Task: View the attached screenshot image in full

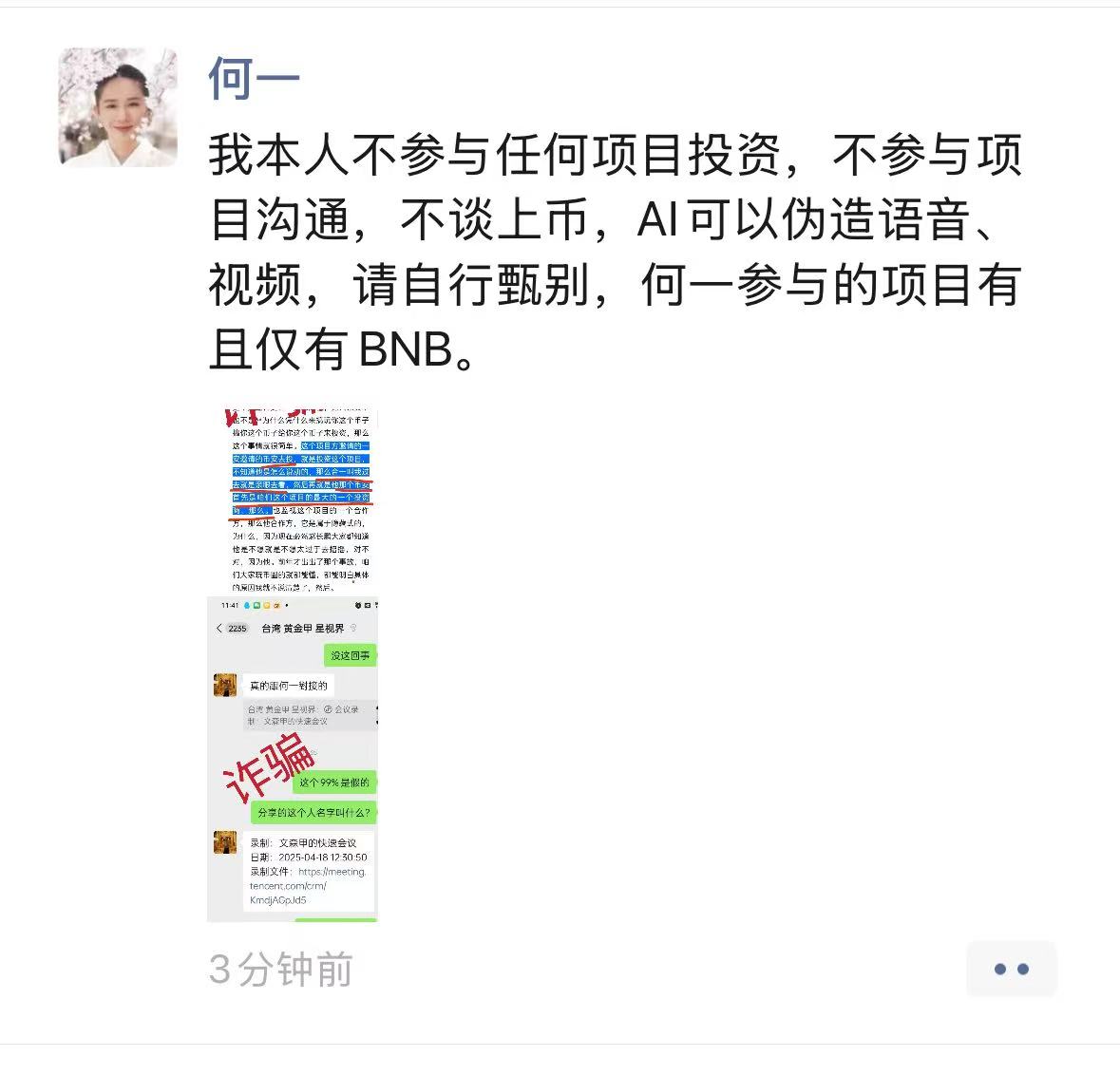Action: click(x=293, y=665)
